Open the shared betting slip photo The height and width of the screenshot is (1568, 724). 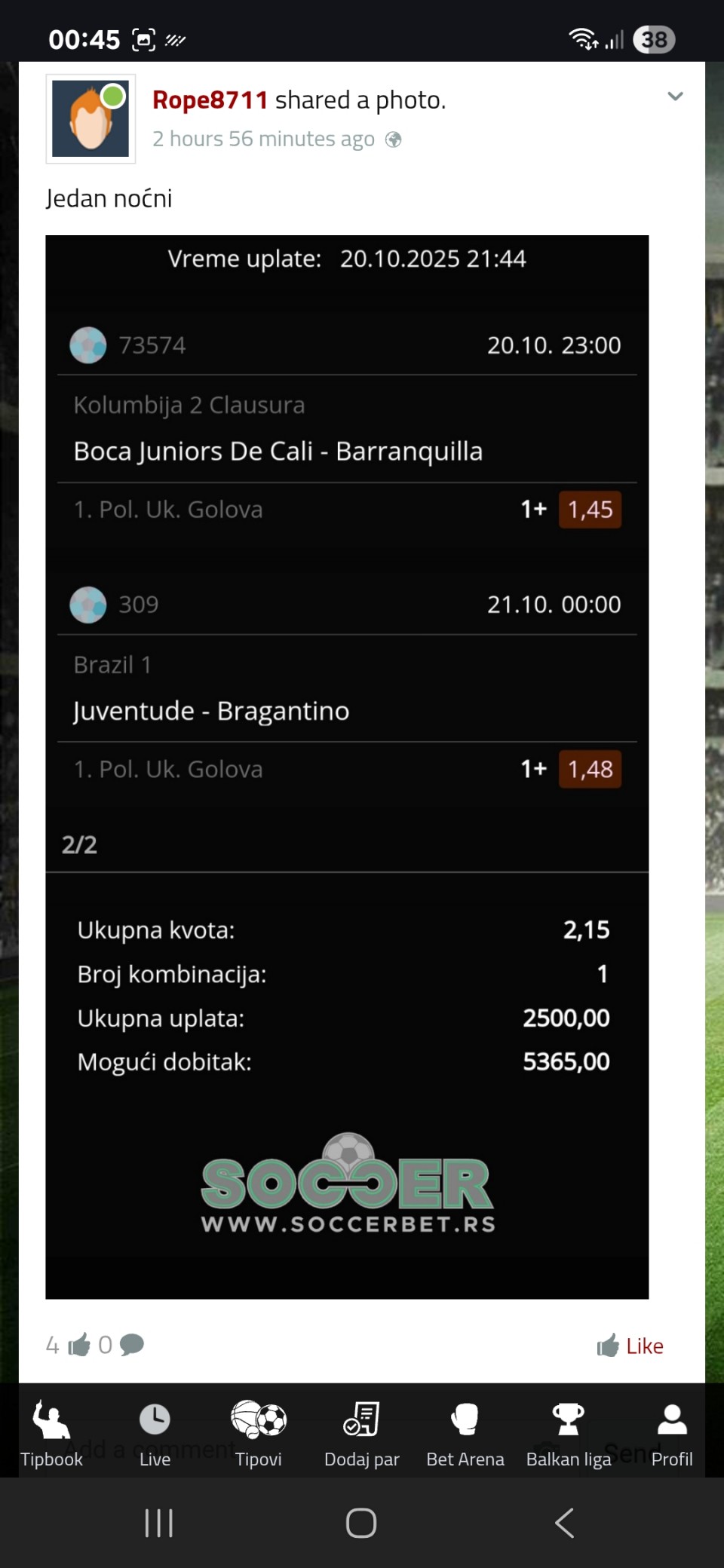tap(347, 766)
